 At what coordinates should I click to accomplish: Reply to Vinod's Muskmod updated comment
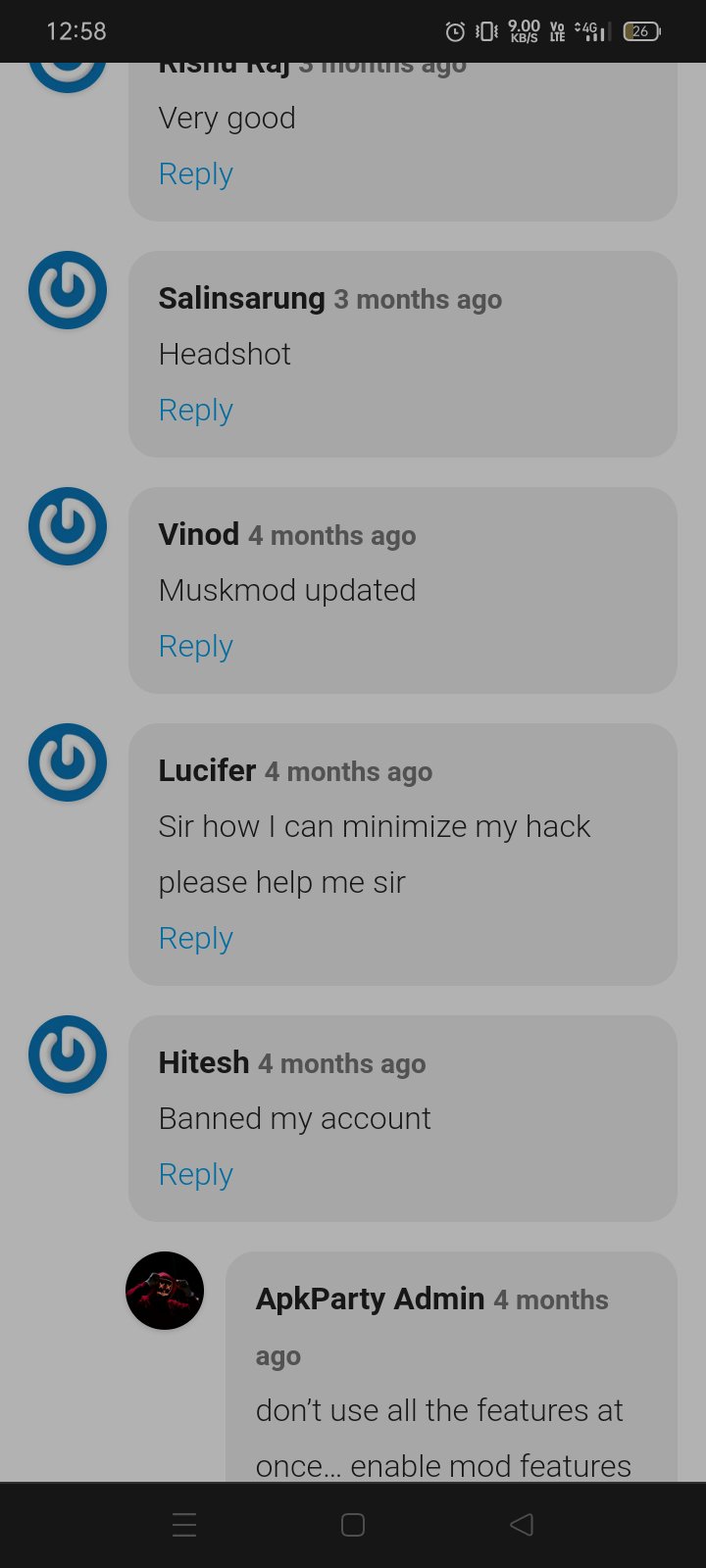click(195, 647)
